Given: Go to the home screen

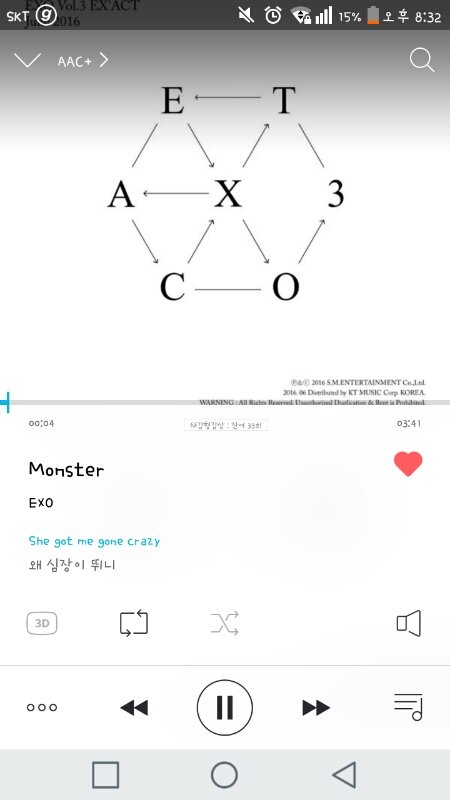Looking at the screenshot, I should pyautogui.click(x=224, y=775).
